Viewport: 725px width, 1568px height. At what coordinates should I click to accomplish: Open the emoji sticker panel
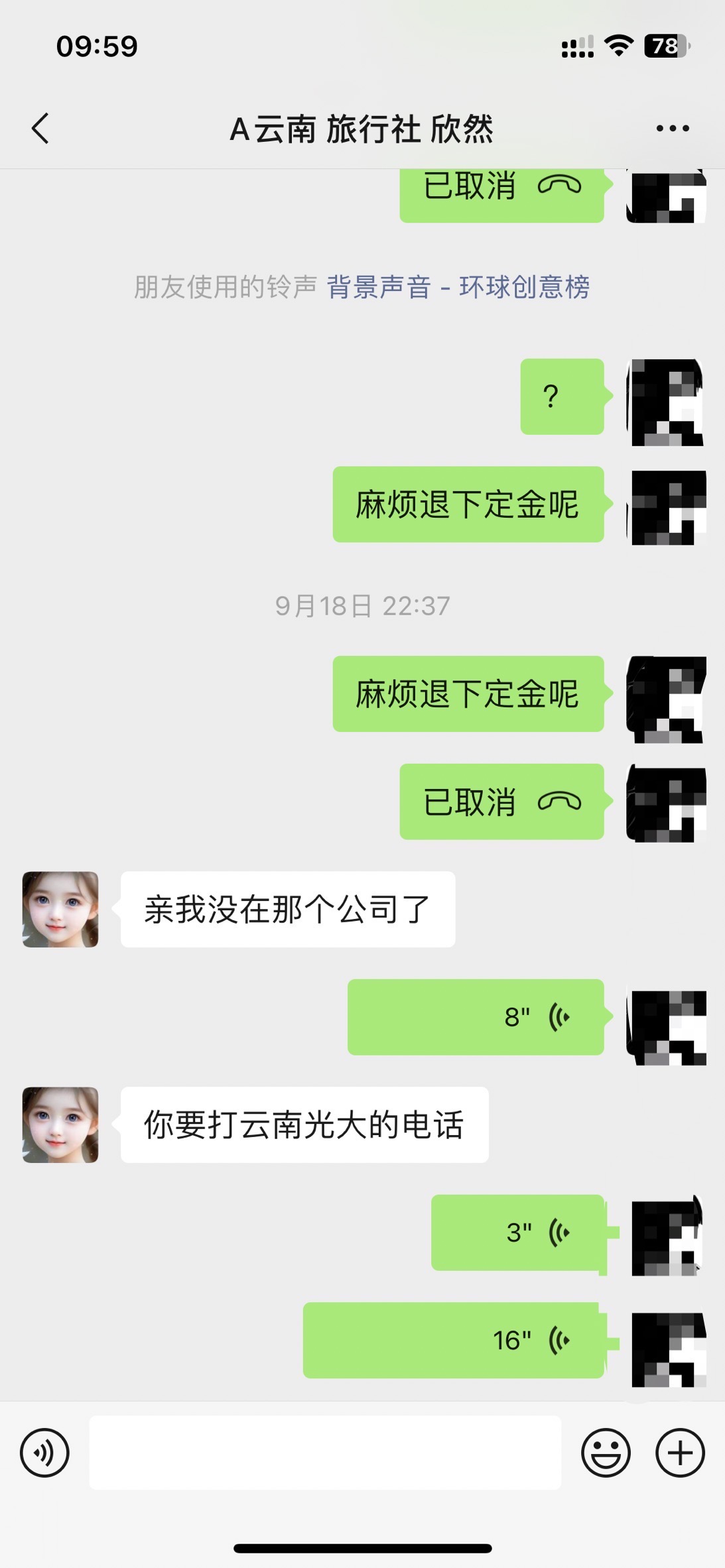(x=606, y=1453)
